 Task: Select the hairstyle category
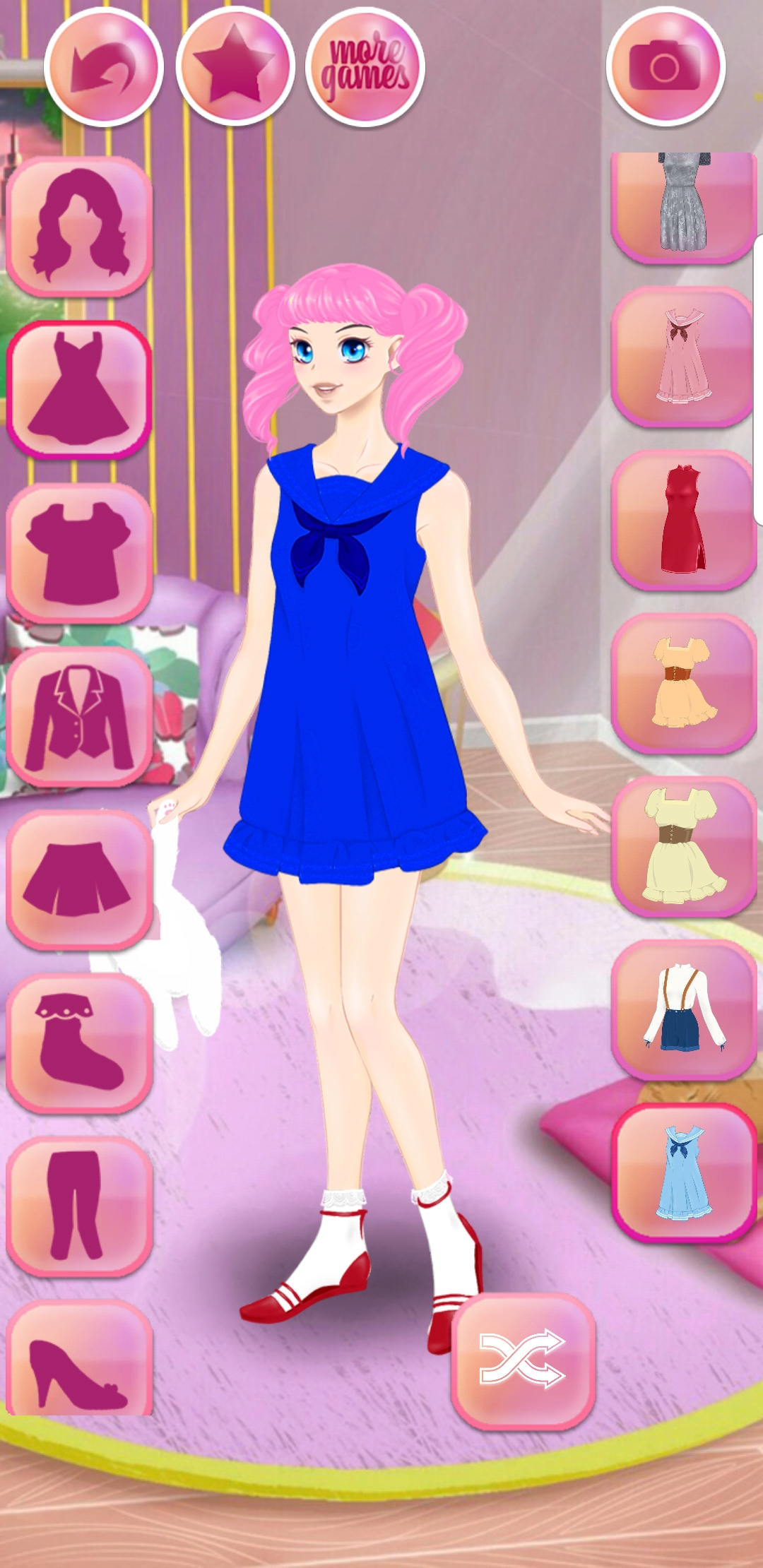click(79, 227)
